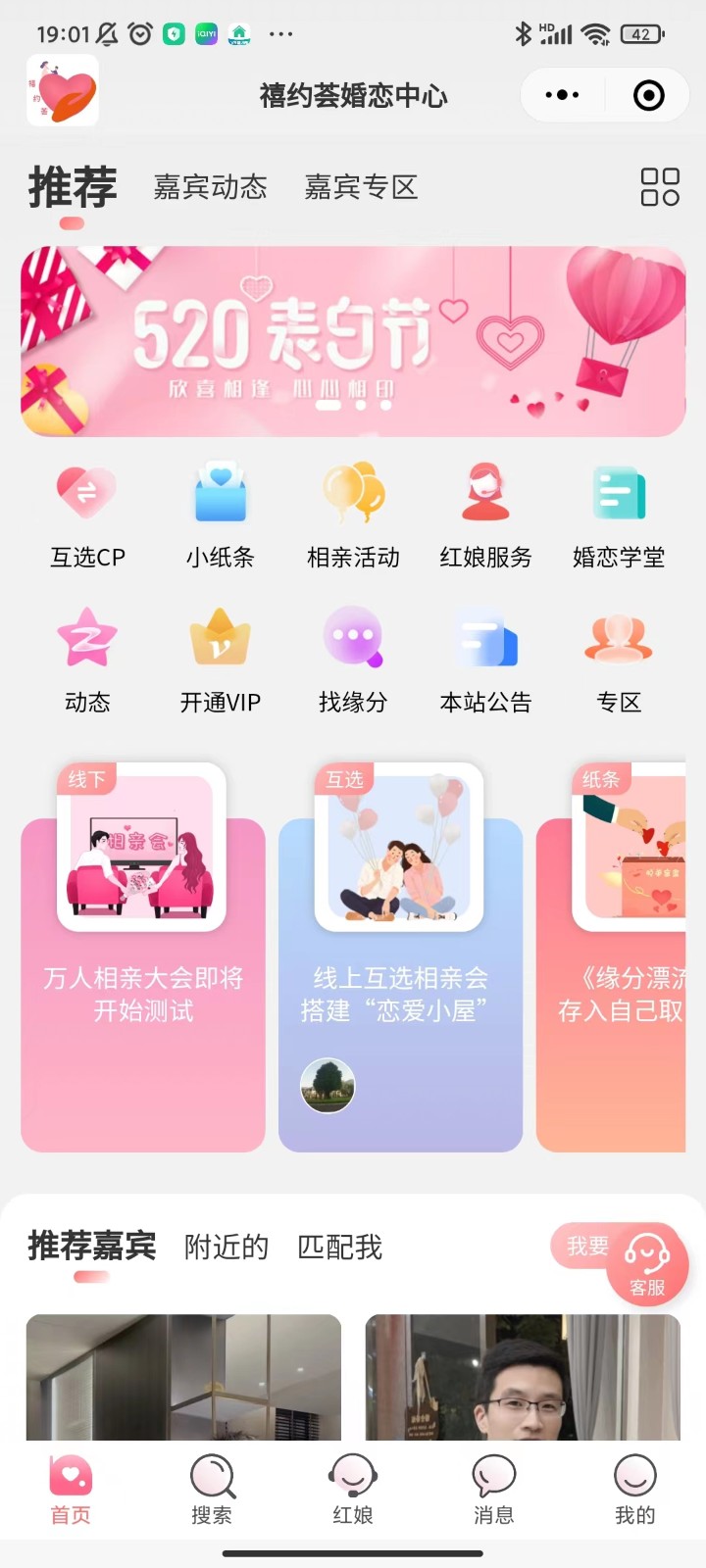Viewport: 706px width, 1568px height.
Task: Contact 客服 via the floating button
Action: click(647, 1264)
